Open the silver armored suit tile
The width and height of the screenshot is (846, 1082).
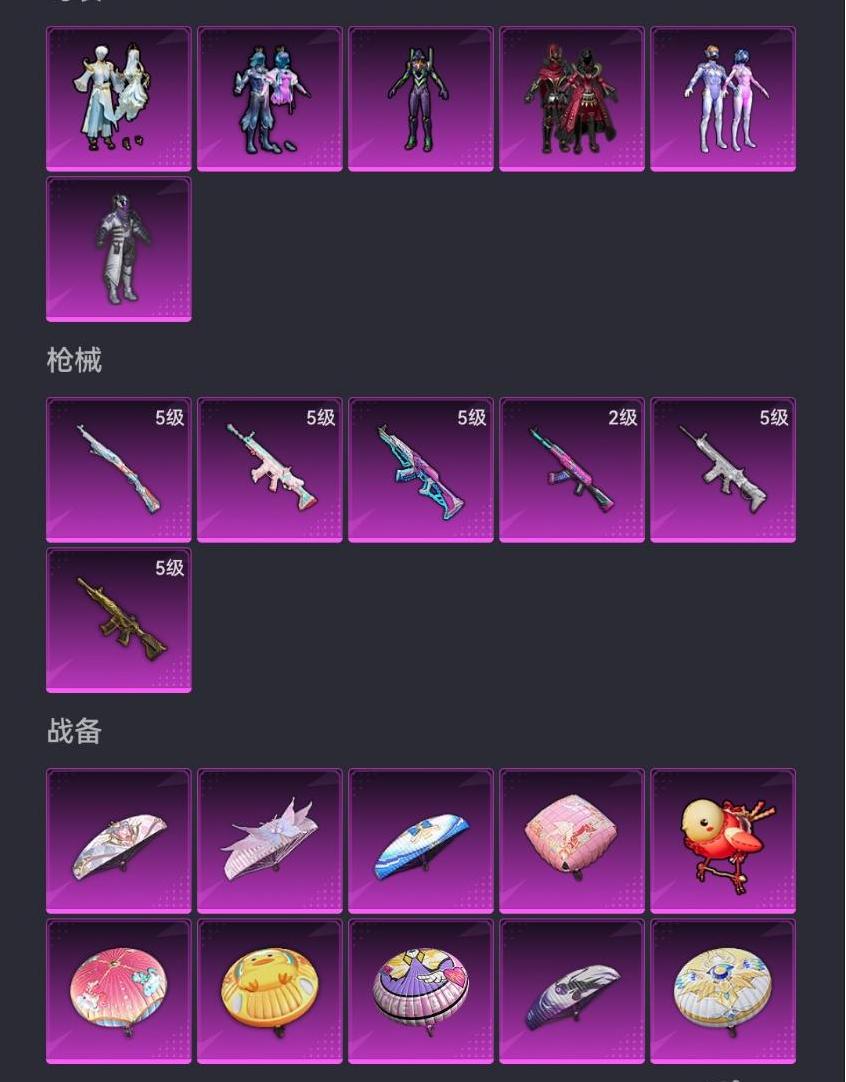(118, 248)
